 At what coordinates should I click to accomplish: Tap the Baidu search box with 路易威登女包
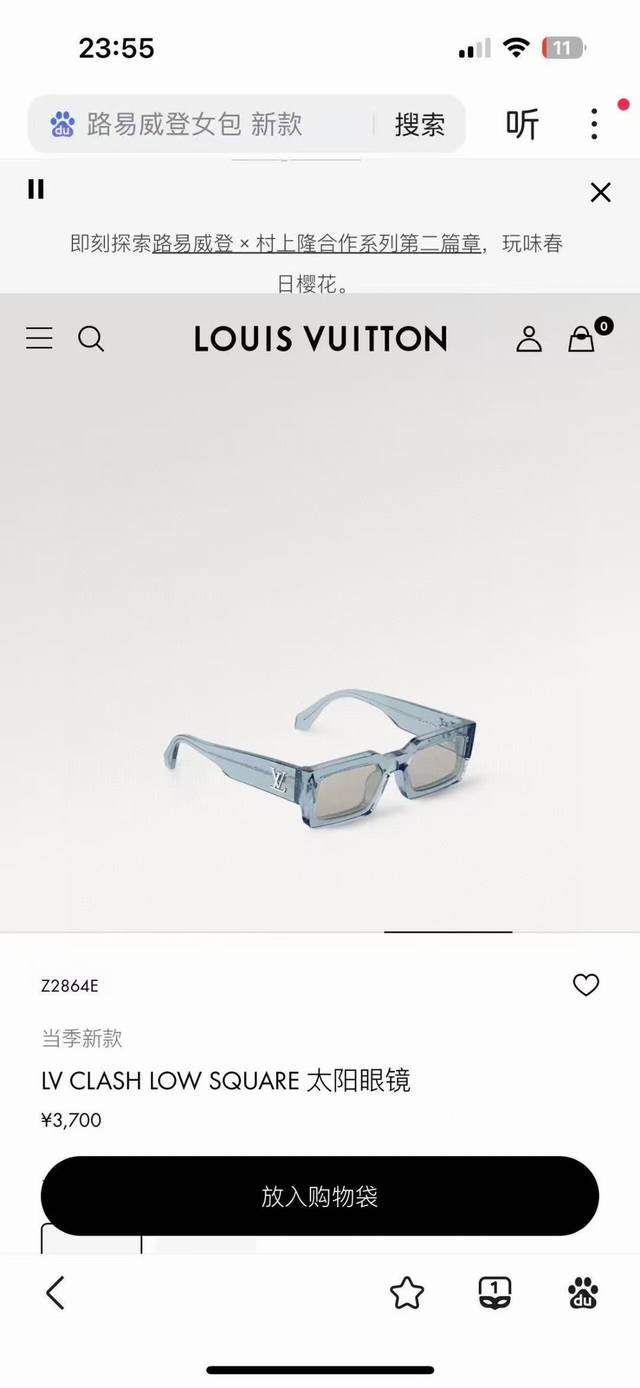[x=200, y=124]
